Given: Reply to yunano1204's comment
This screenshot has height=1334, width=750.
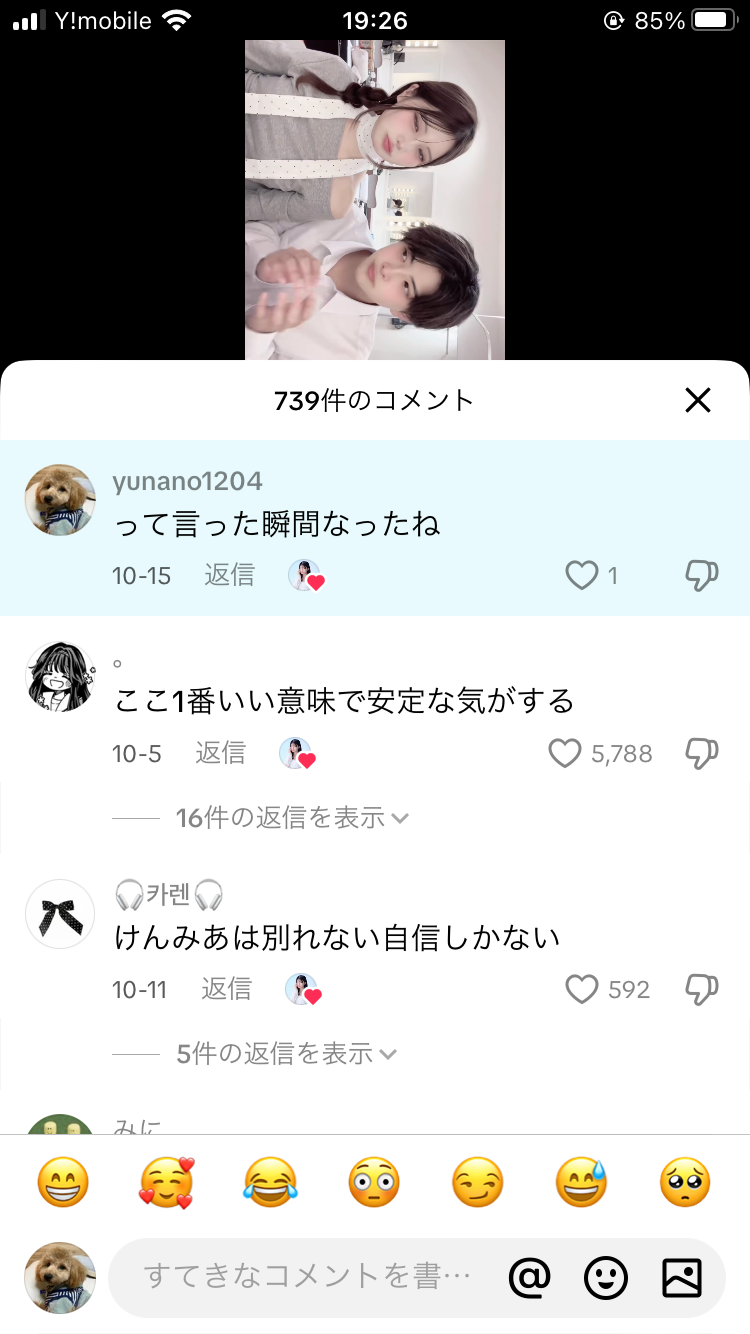Looking at the screenshot, I should click(x=230, y=575).
